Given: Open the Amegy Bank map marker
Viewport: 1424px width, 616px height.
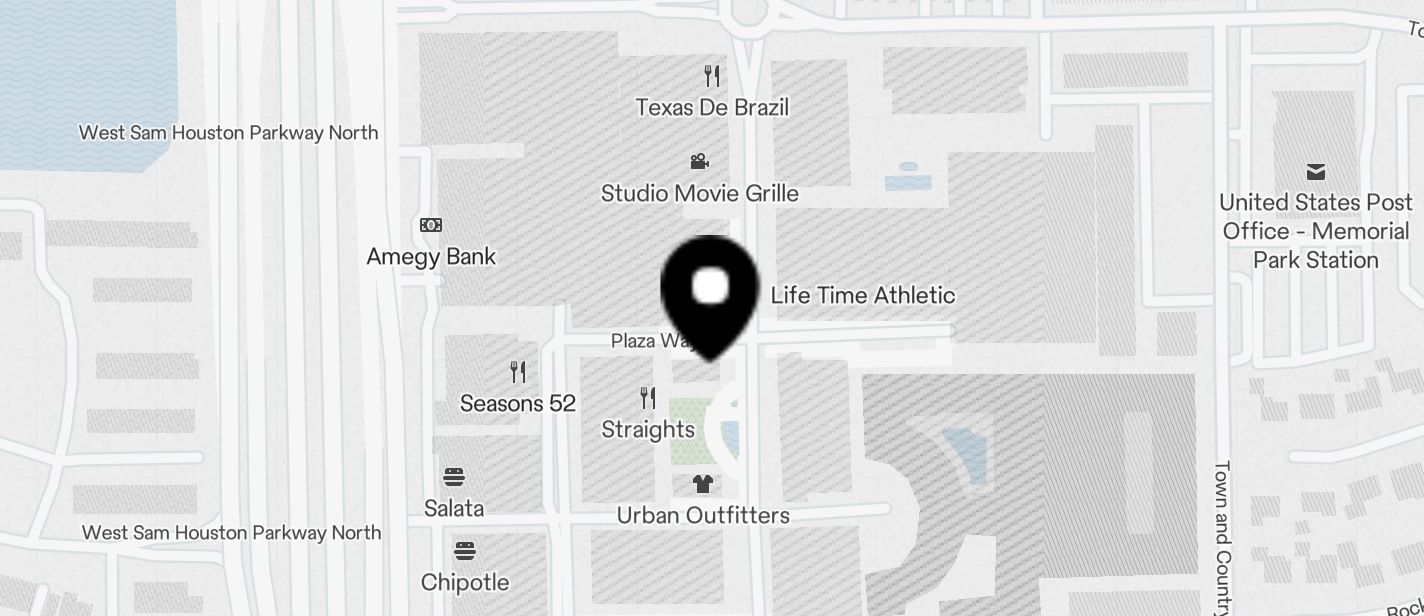Looking at the screenshot, I should click(431, 226).
